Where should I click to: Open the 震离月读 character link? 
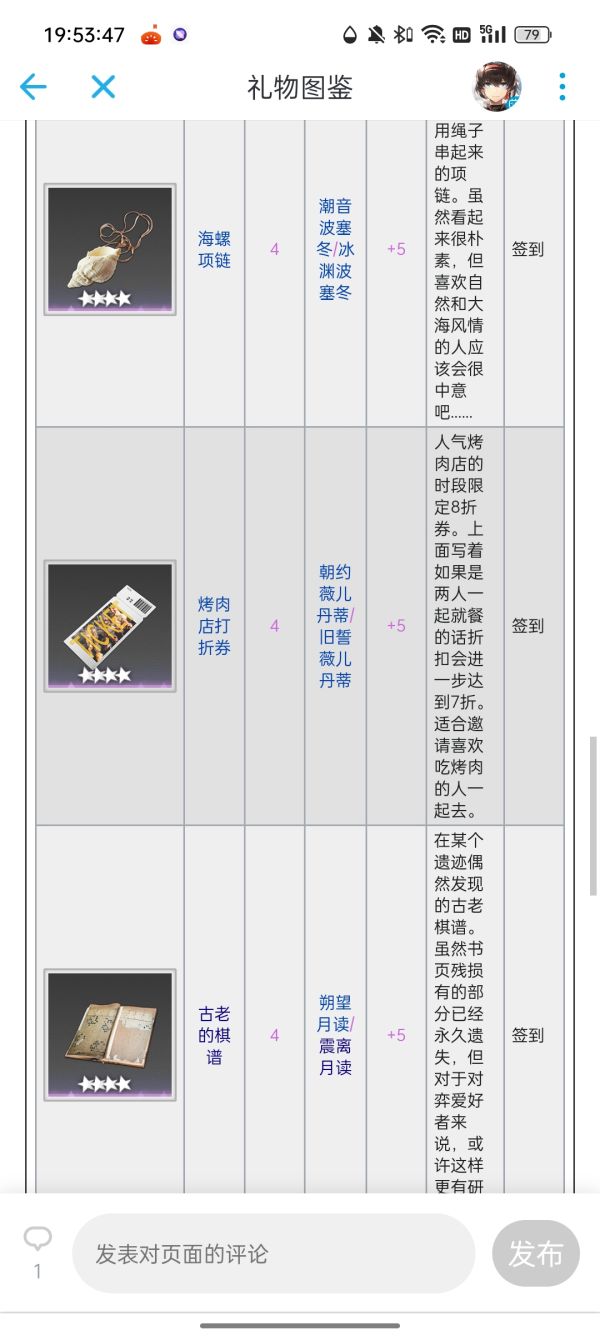click(336, 1056)
